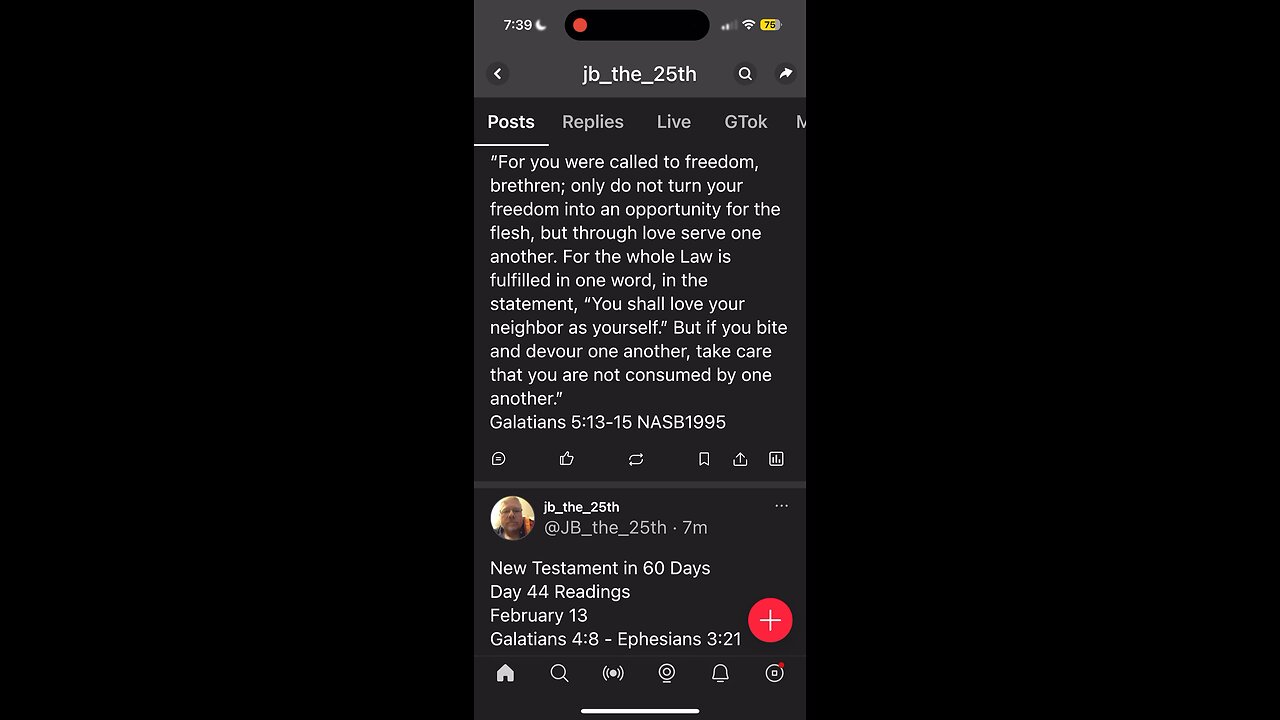Share the jb_the_25th profile
The width and height of the screenshot is (1280, 720).
point(786,74)
